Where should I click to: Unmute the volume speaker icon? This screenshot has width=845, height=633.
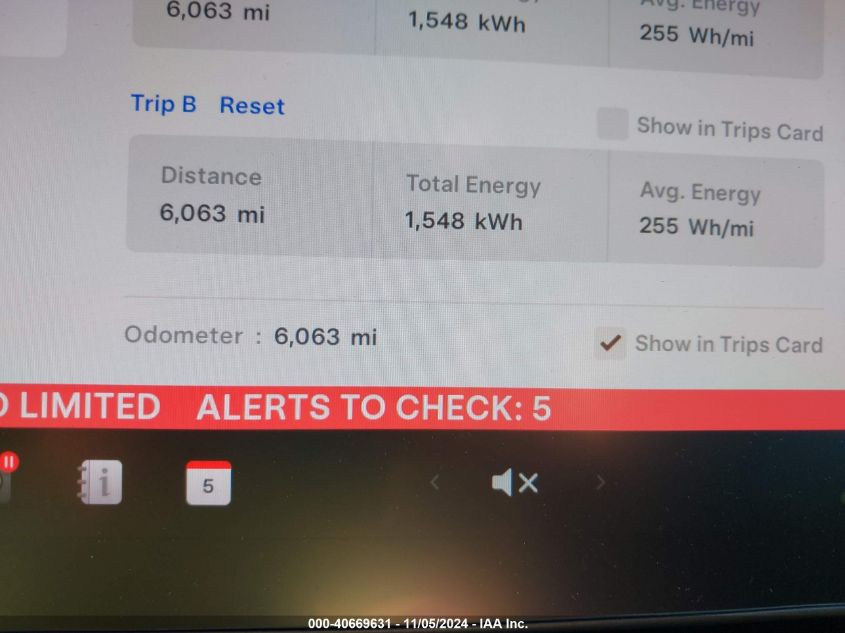click(515, 484)
